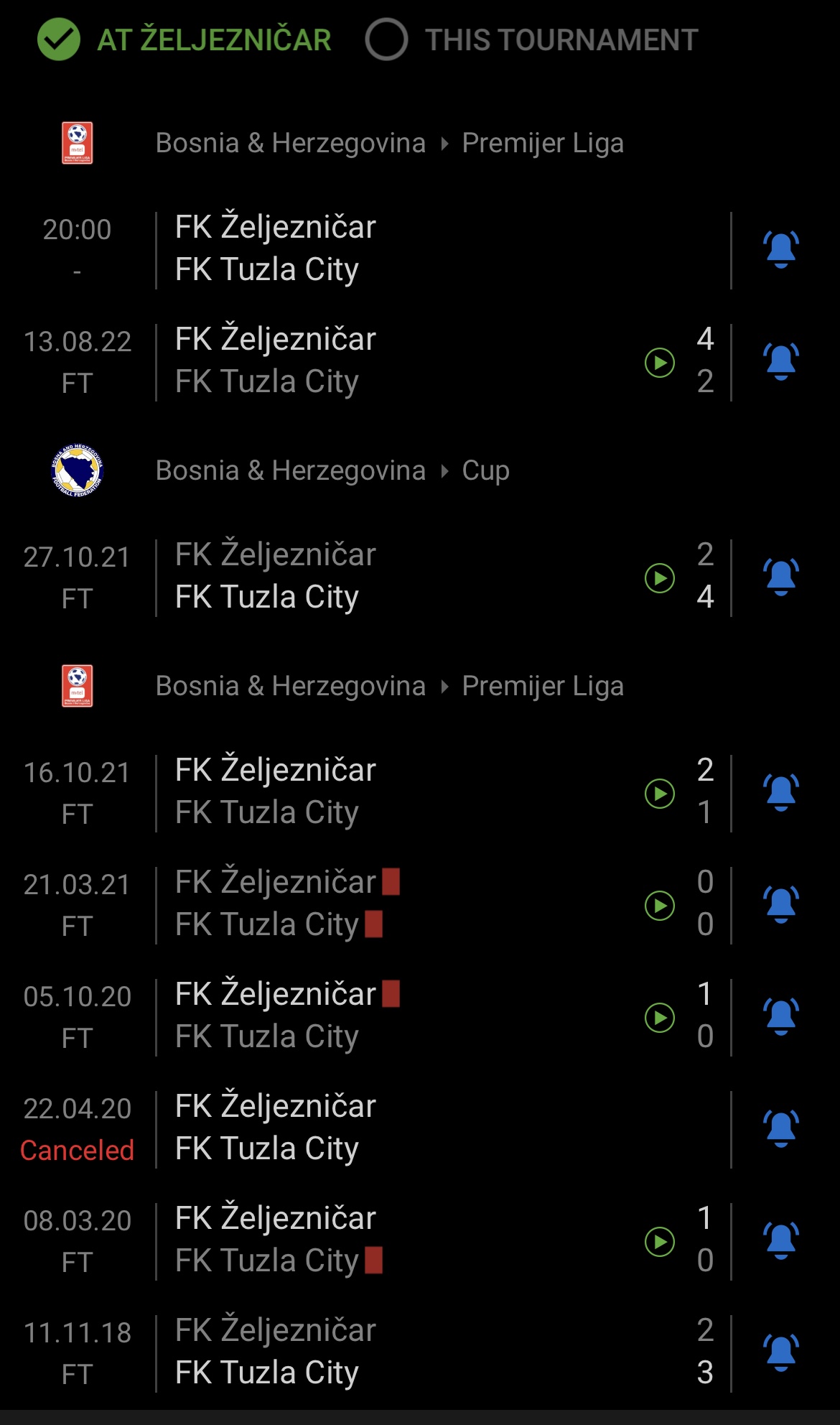This screenshot has height=1425, width=840.
Task: Play highlights of the 21.03.21 match
Action: [660, 905]
